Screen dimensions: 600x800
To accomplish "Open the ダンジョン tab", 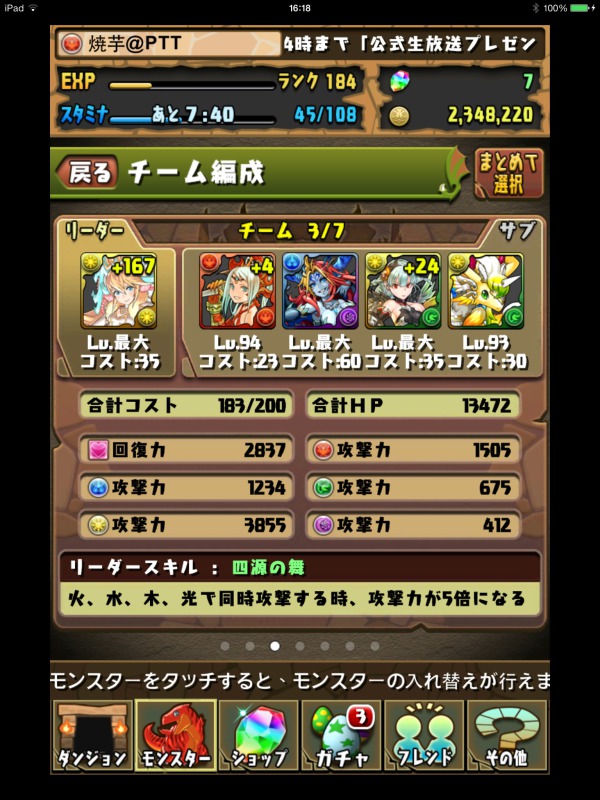I will 92,735.
